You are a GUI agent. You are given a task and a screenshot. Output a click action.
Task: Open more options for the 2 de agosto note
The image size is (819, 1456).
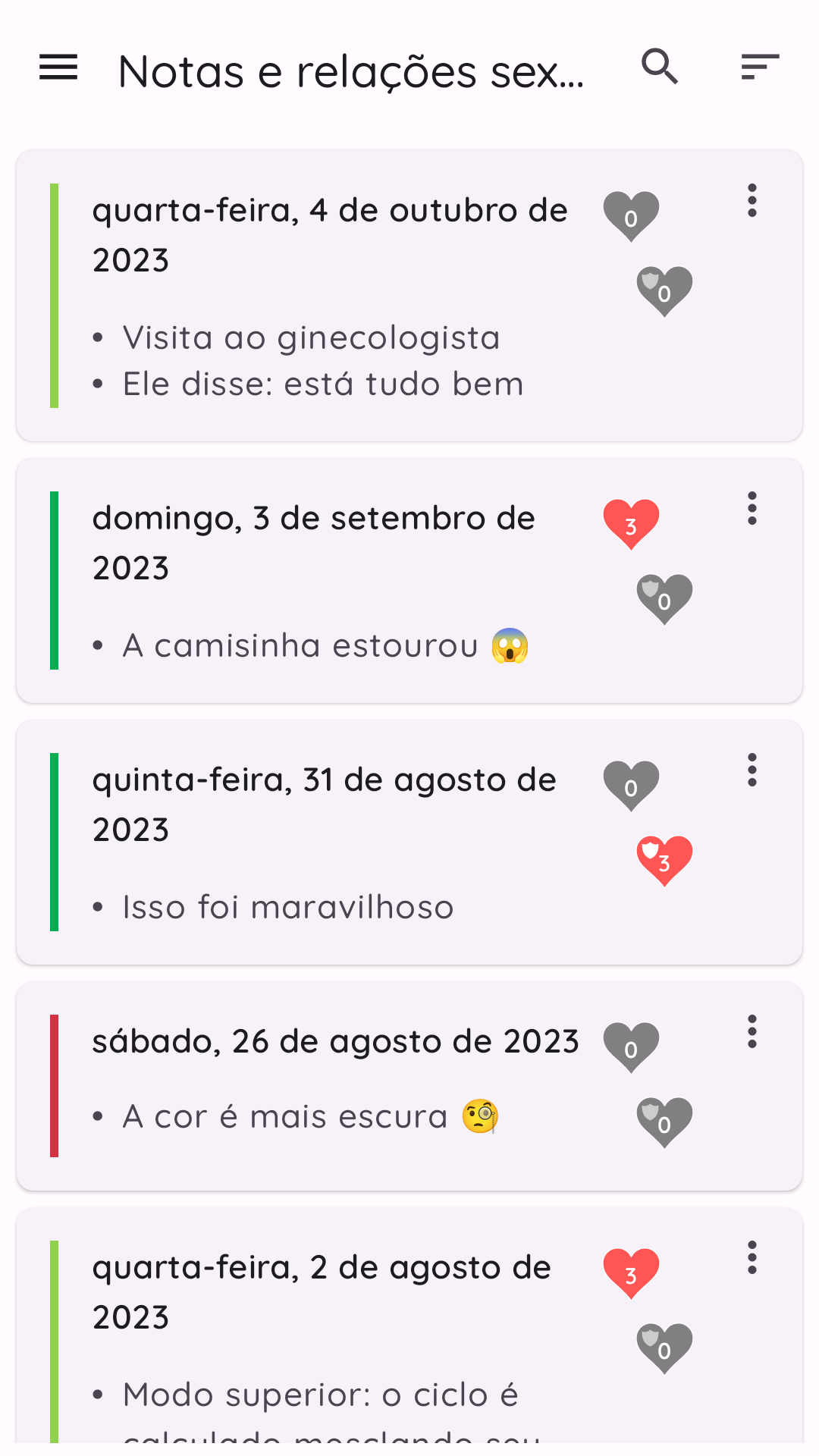pyautogui.click(x=752, y=1257)
